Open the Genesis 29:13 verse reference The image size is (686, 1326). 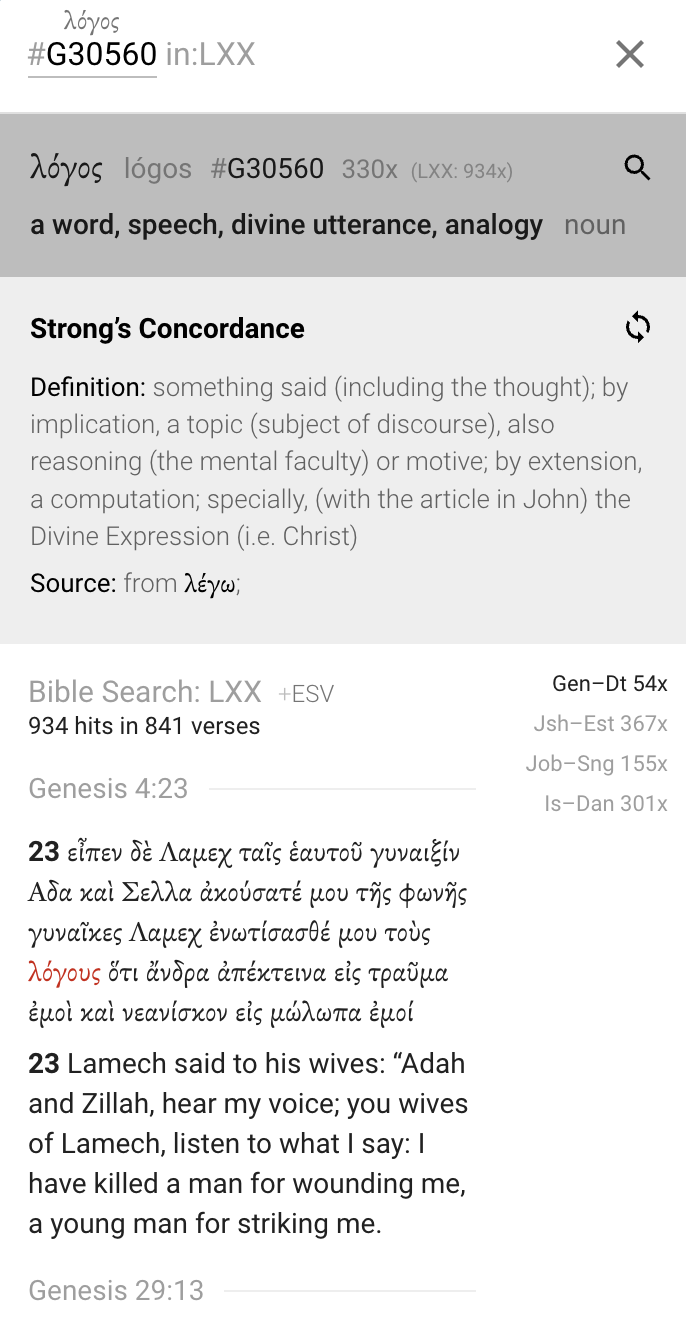pos(116,1291)
